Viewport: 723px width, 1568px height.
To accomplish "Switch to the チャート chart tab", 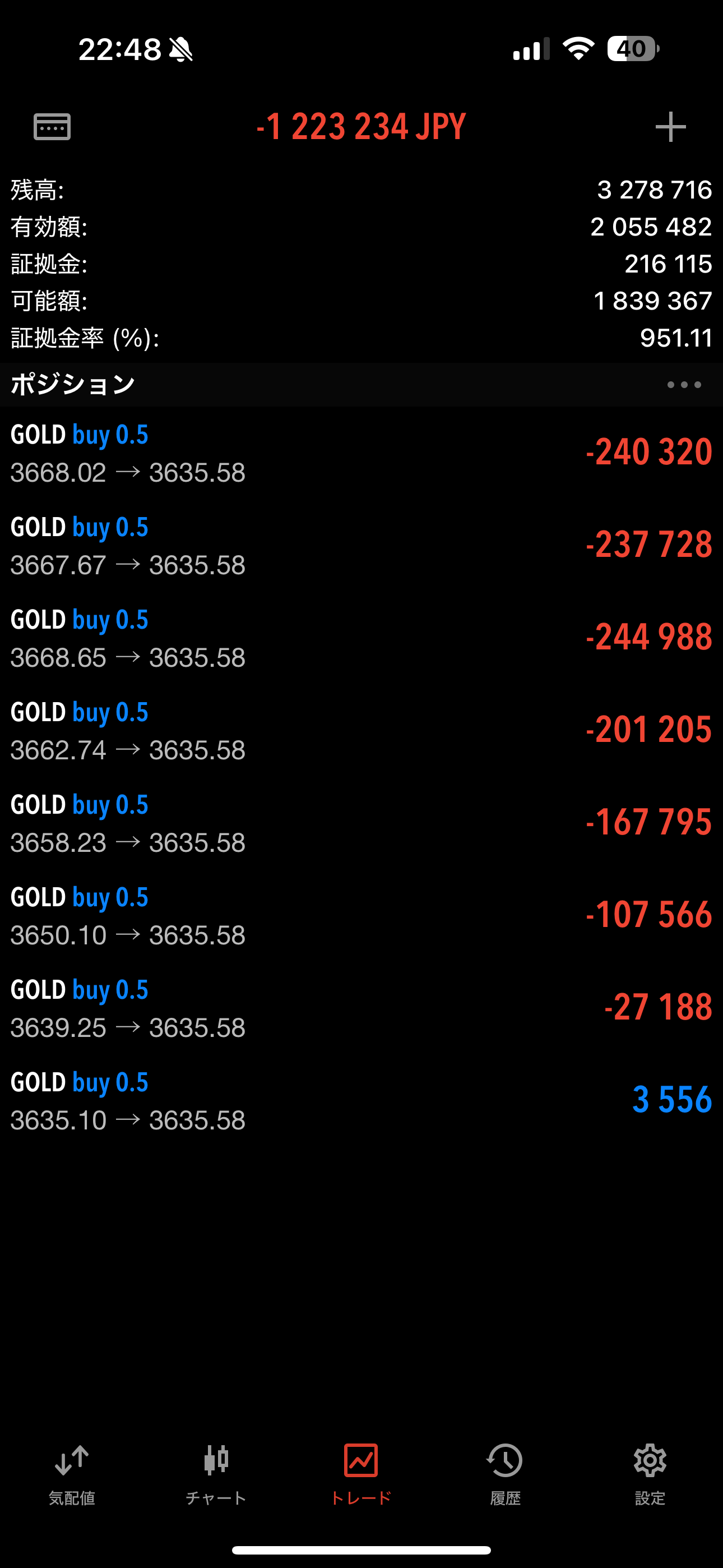I will point(216,1474).
